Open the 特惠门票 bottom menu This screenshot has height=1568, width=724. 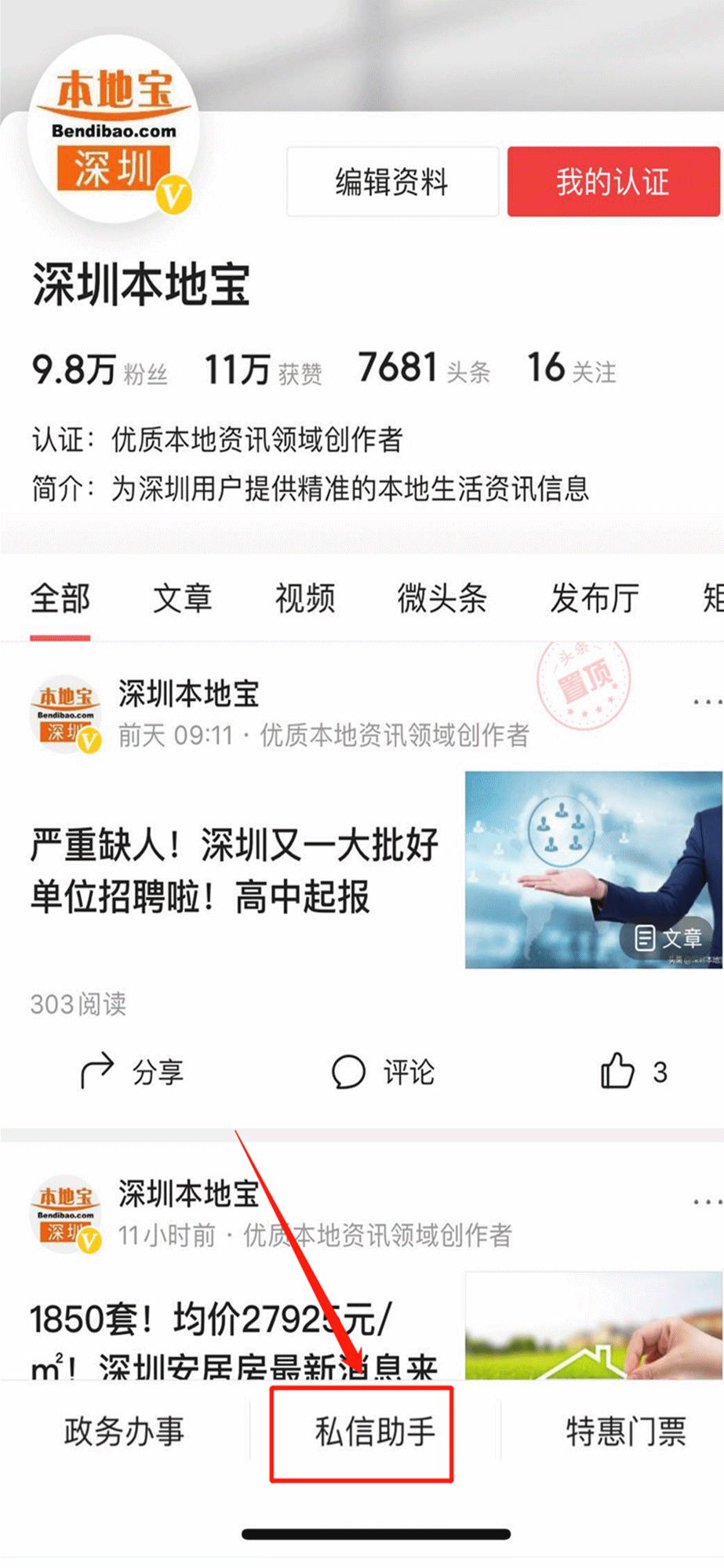pos(625,1432)
